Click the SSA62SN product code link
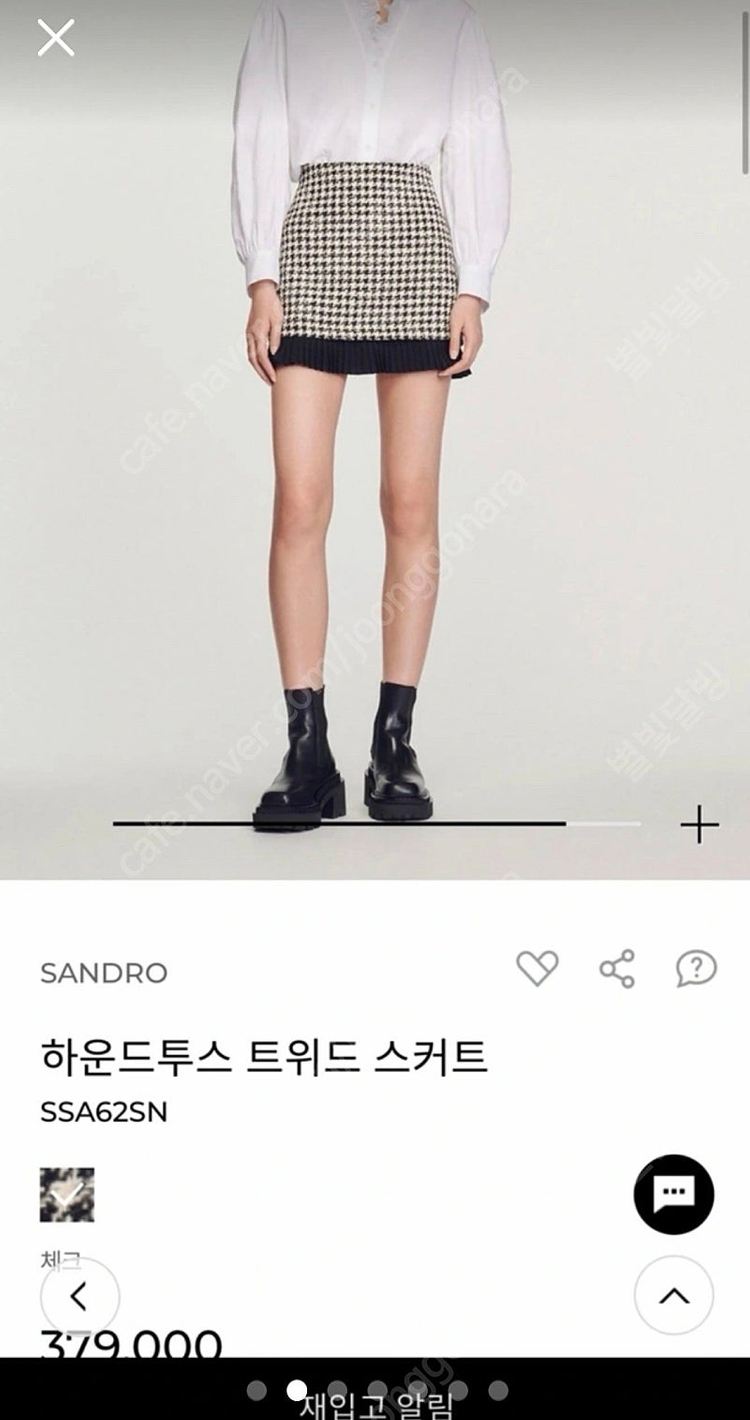 point(103,1110)
